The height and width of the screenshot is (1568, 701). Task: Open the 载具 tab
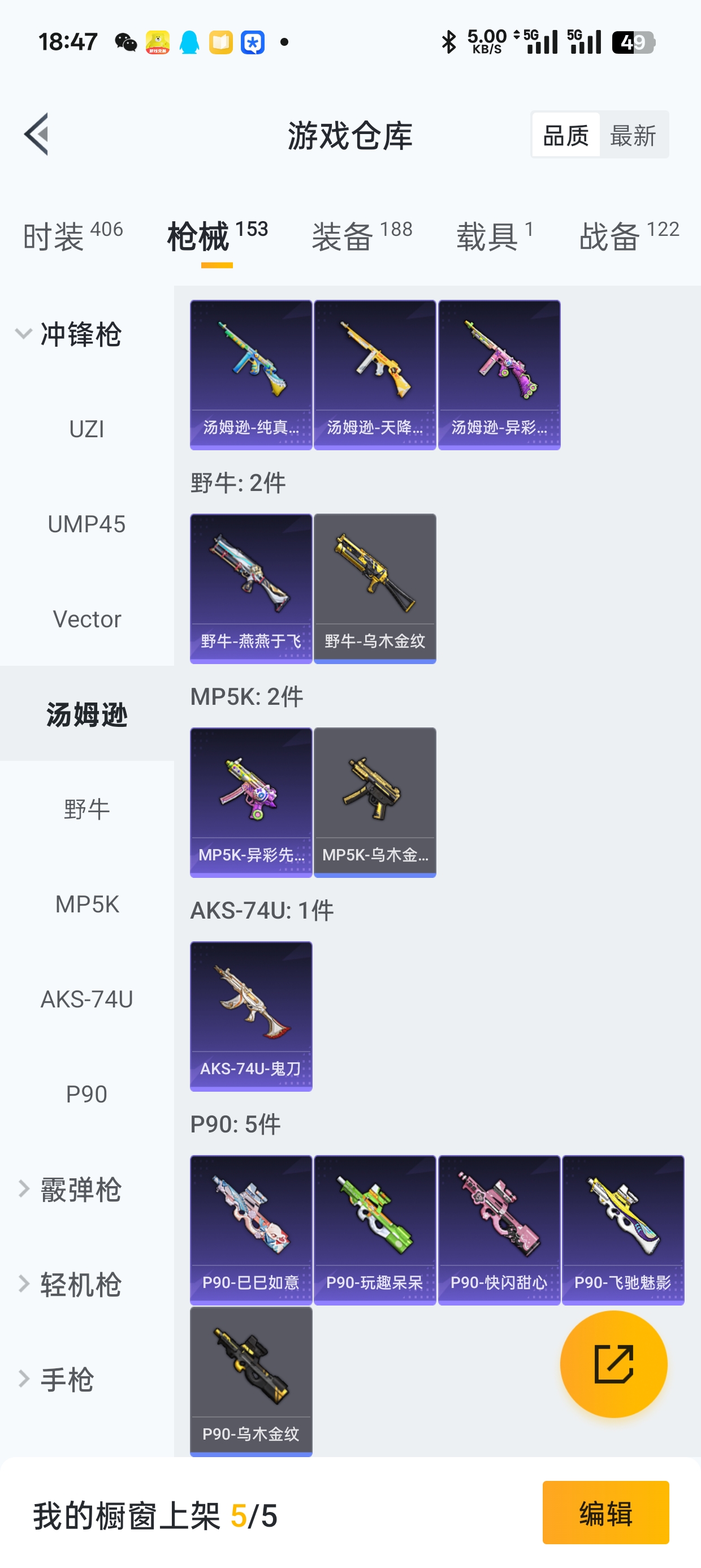[494, 236]
